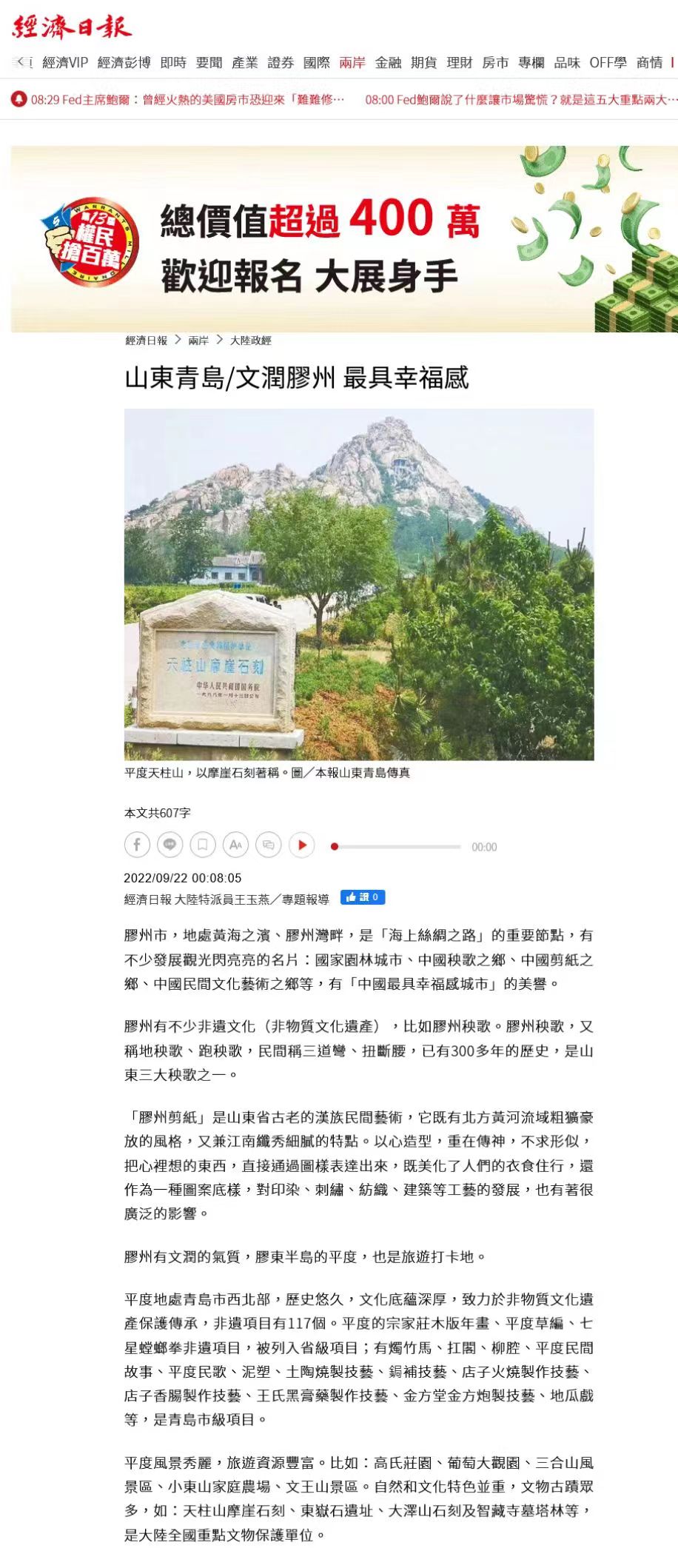Like the article with 讚 button
This screenshot has height=1568, width=678.
click(362, 897)
